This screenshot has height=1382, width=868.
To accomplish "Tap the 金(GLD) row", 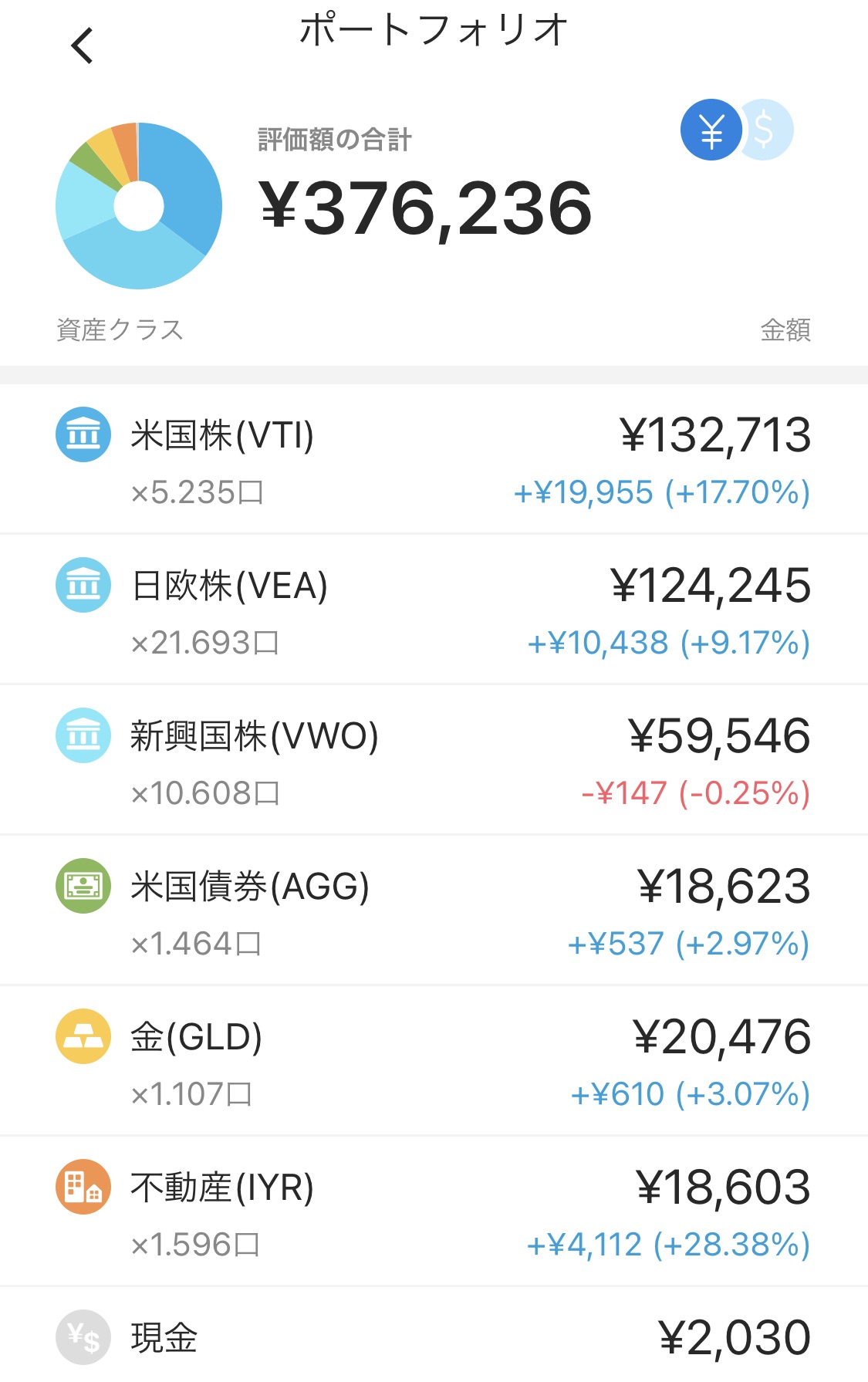I will [434, 1062].
